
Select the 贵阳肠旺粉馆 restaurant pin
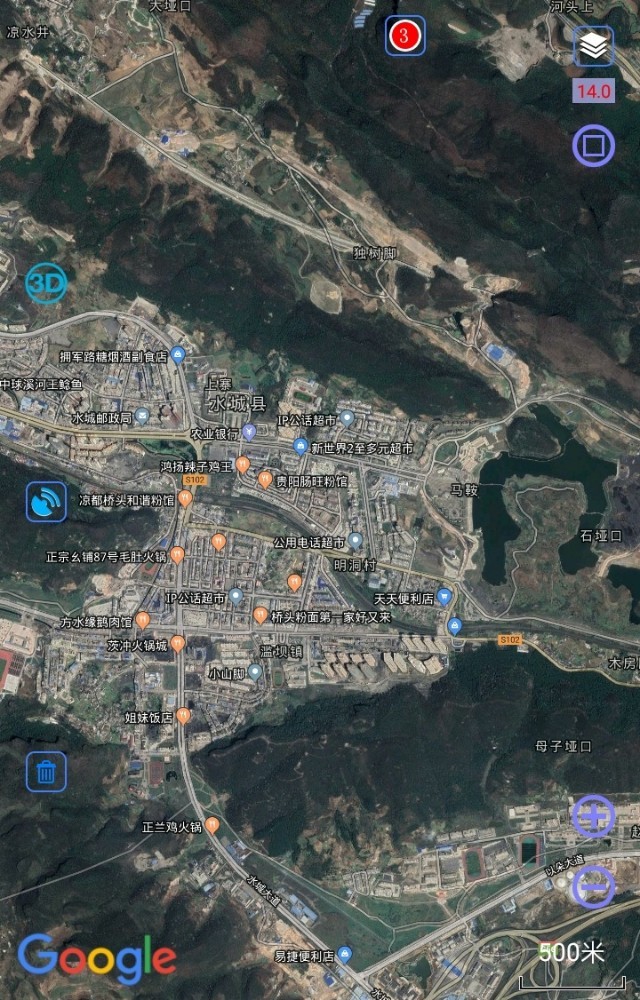(265, 480)
